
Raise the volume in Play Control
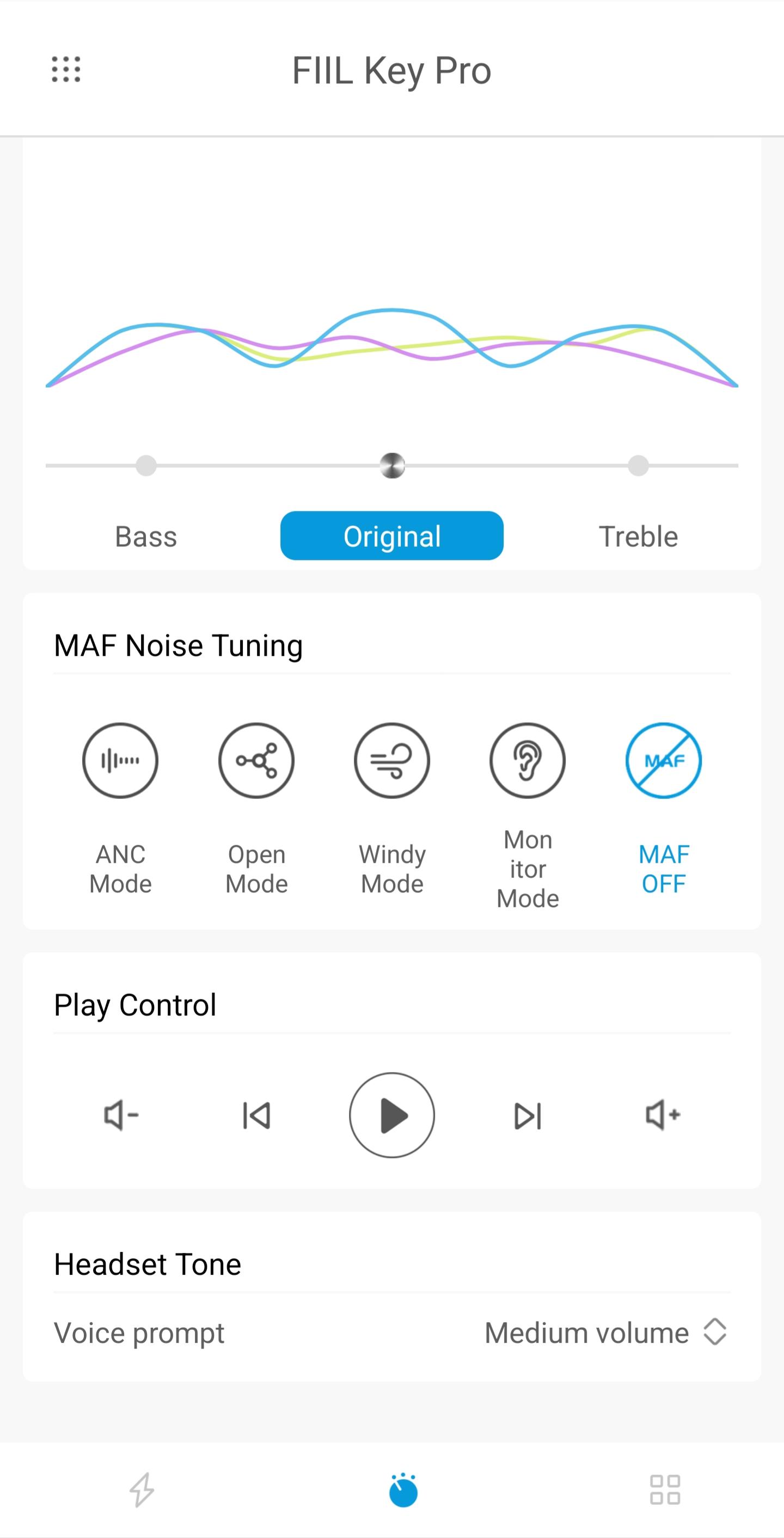coord(663,1115)
